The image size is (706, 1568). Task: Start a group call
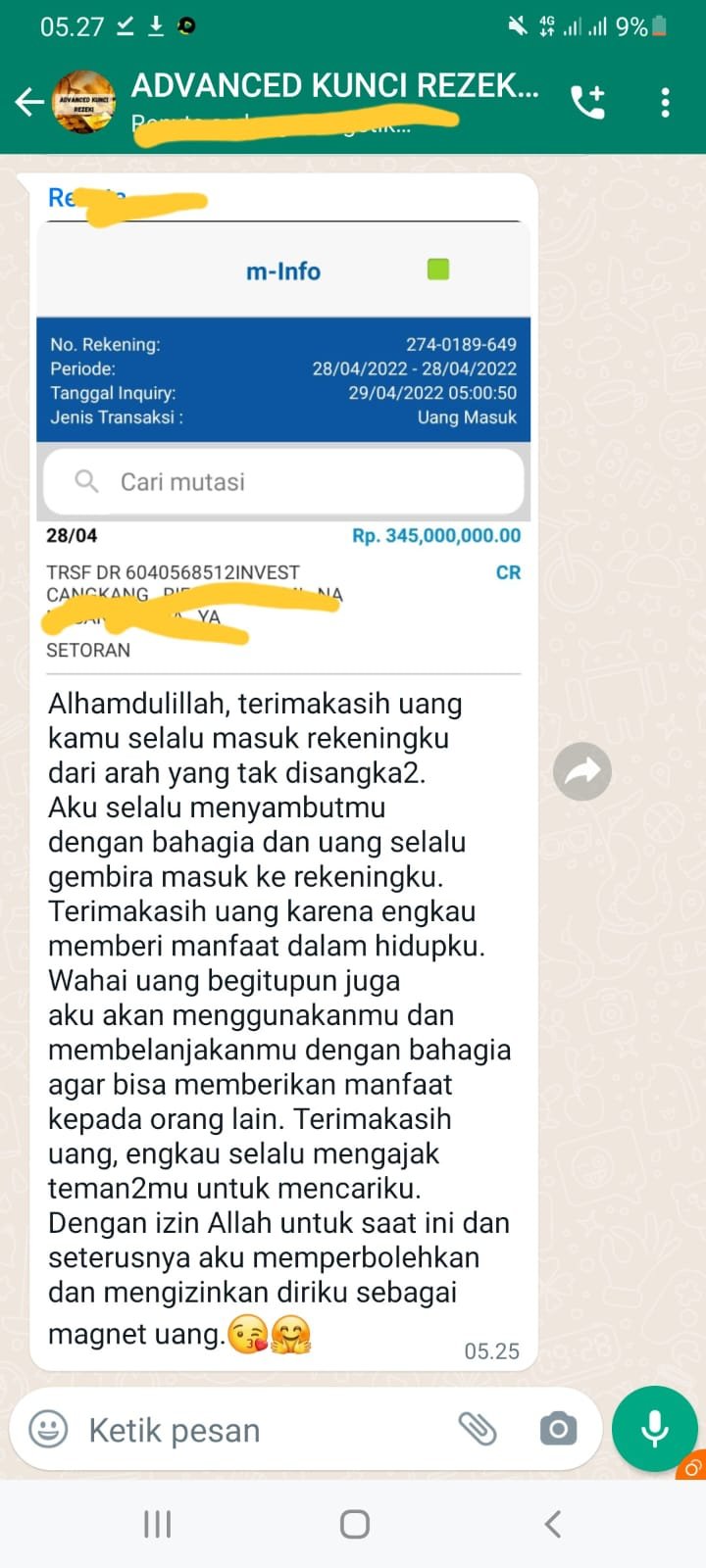click(587, 102)
